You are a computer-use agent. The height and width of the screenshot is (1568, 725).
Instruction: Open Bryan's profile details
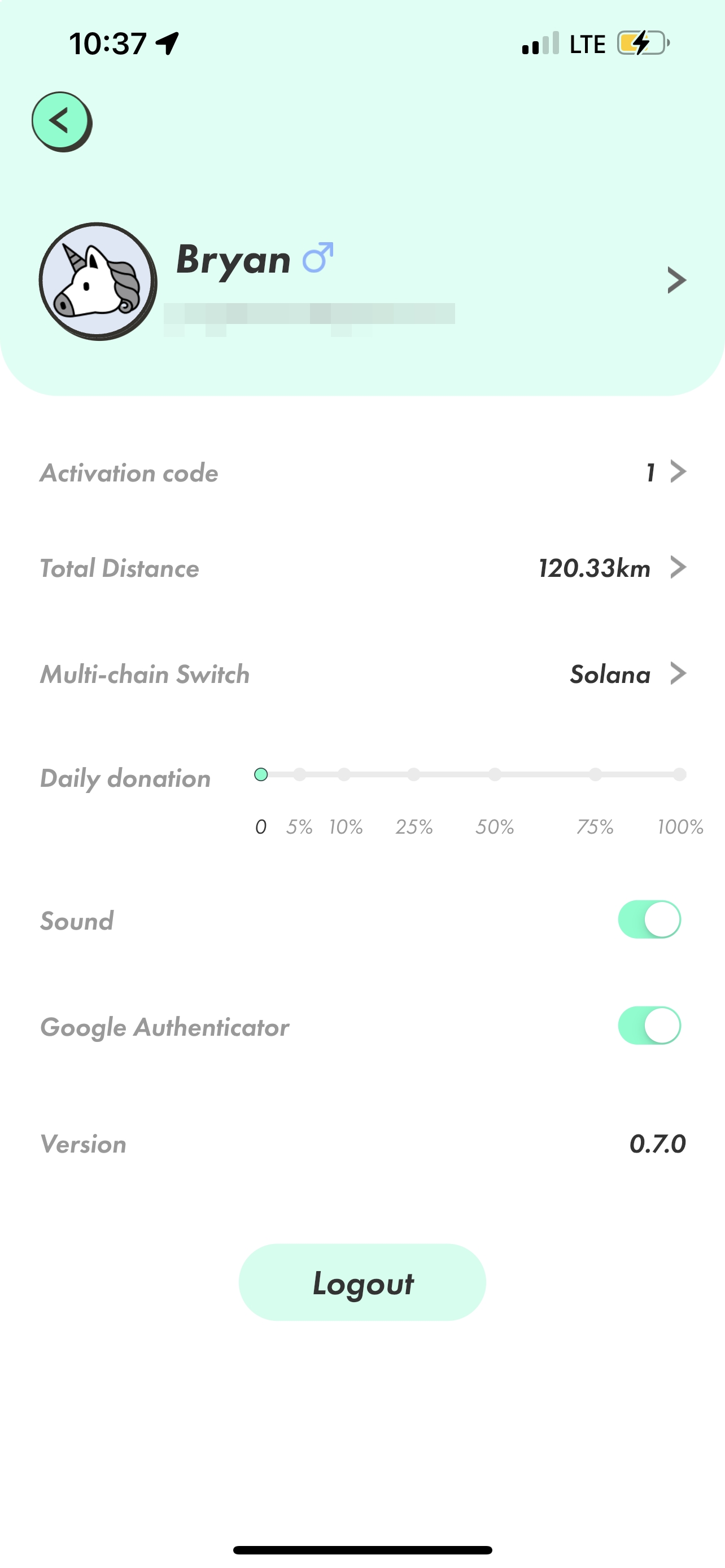point(362,281)
